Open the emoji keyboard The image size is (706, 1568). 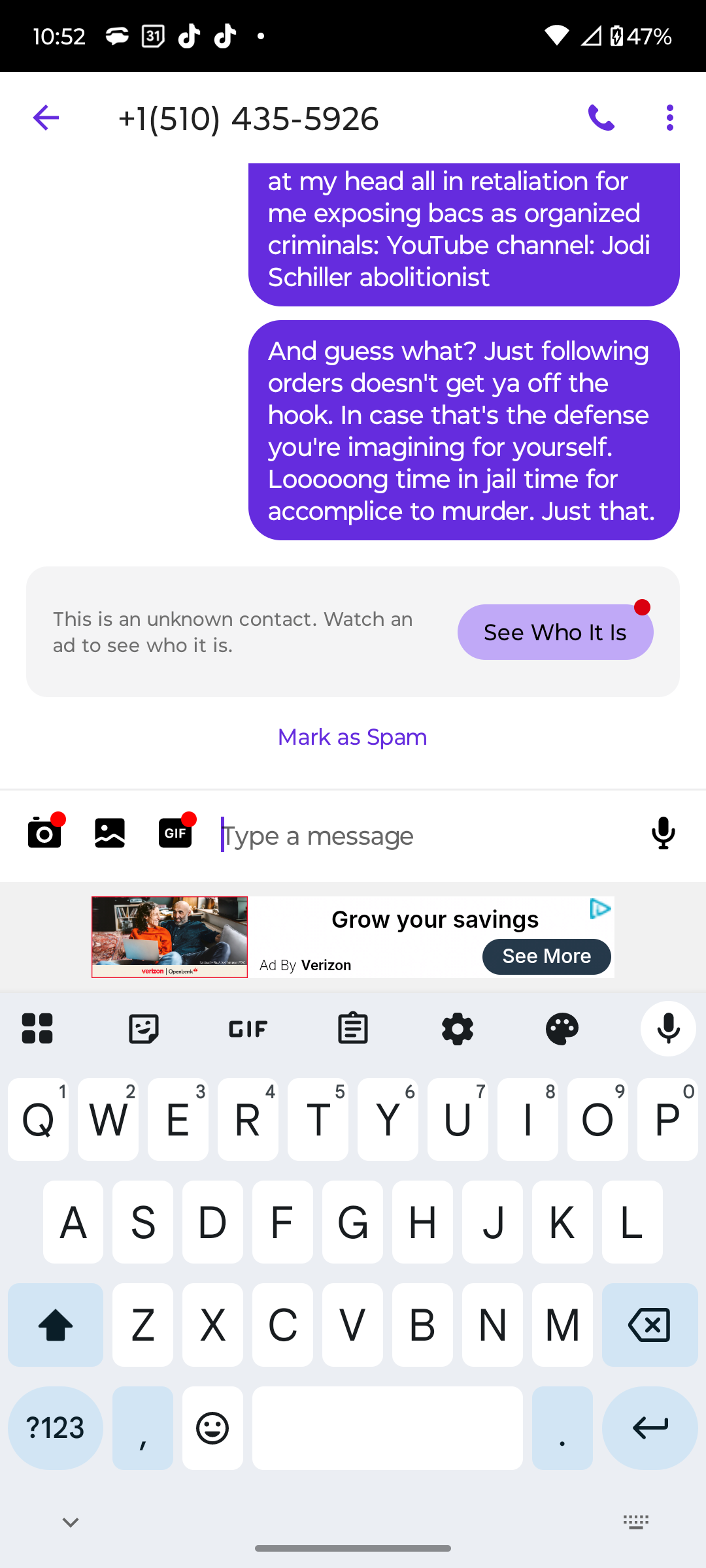pos(212,1428)
